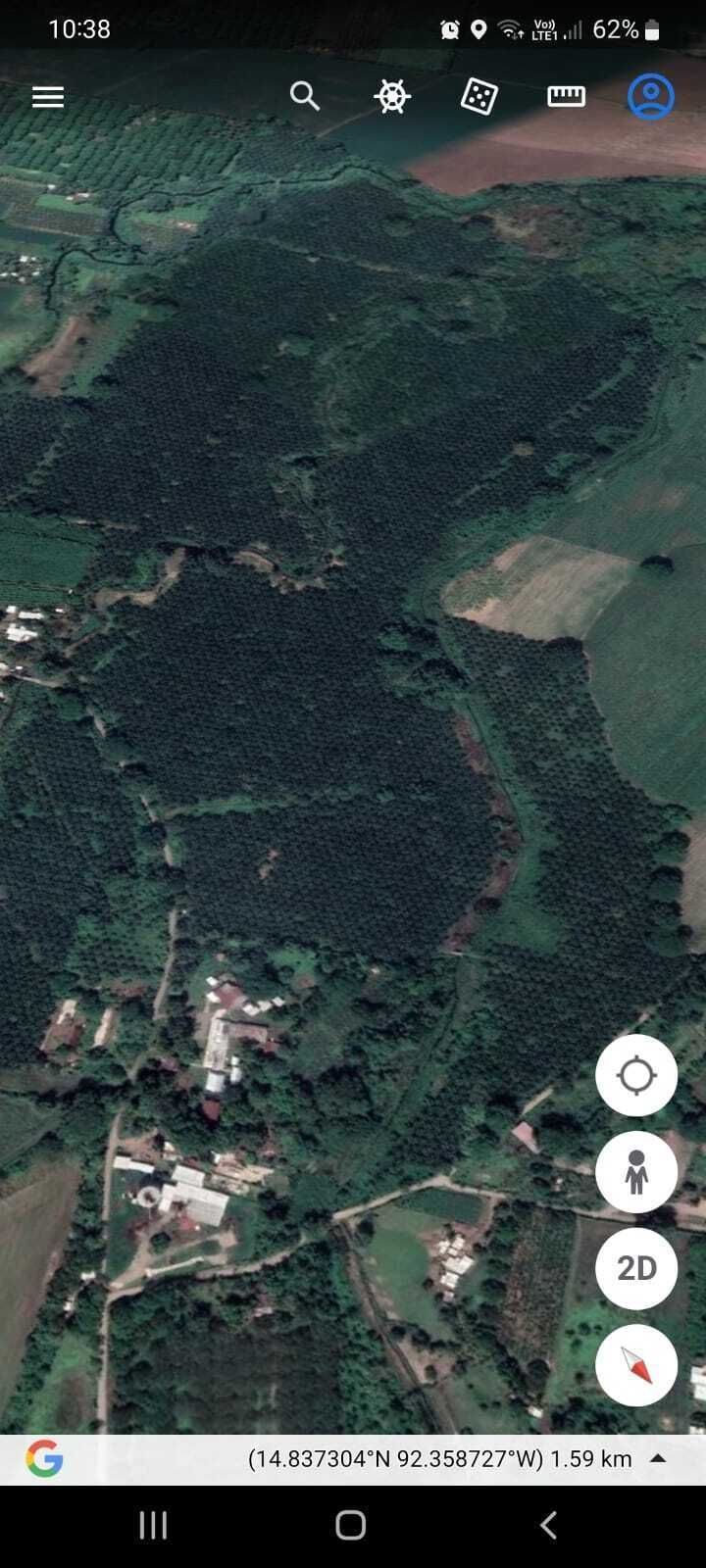Go to the home screen
The image size is (706, 1568).
[x=351, y=1525]
